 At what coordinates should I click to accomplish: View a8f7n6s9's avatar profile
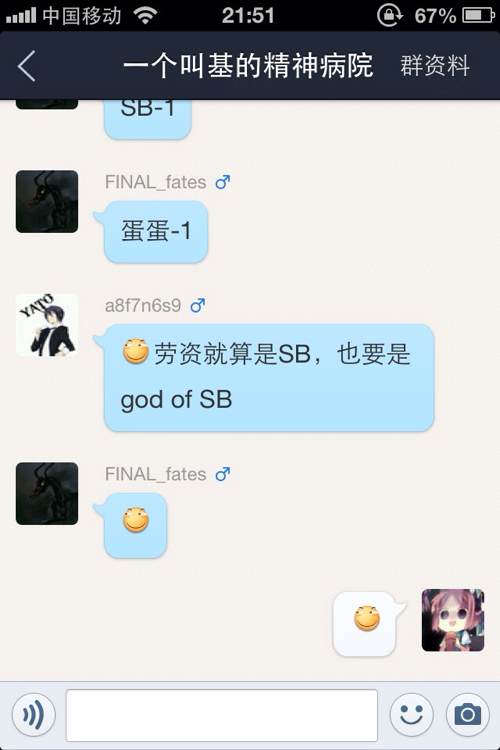coord(47,325)
